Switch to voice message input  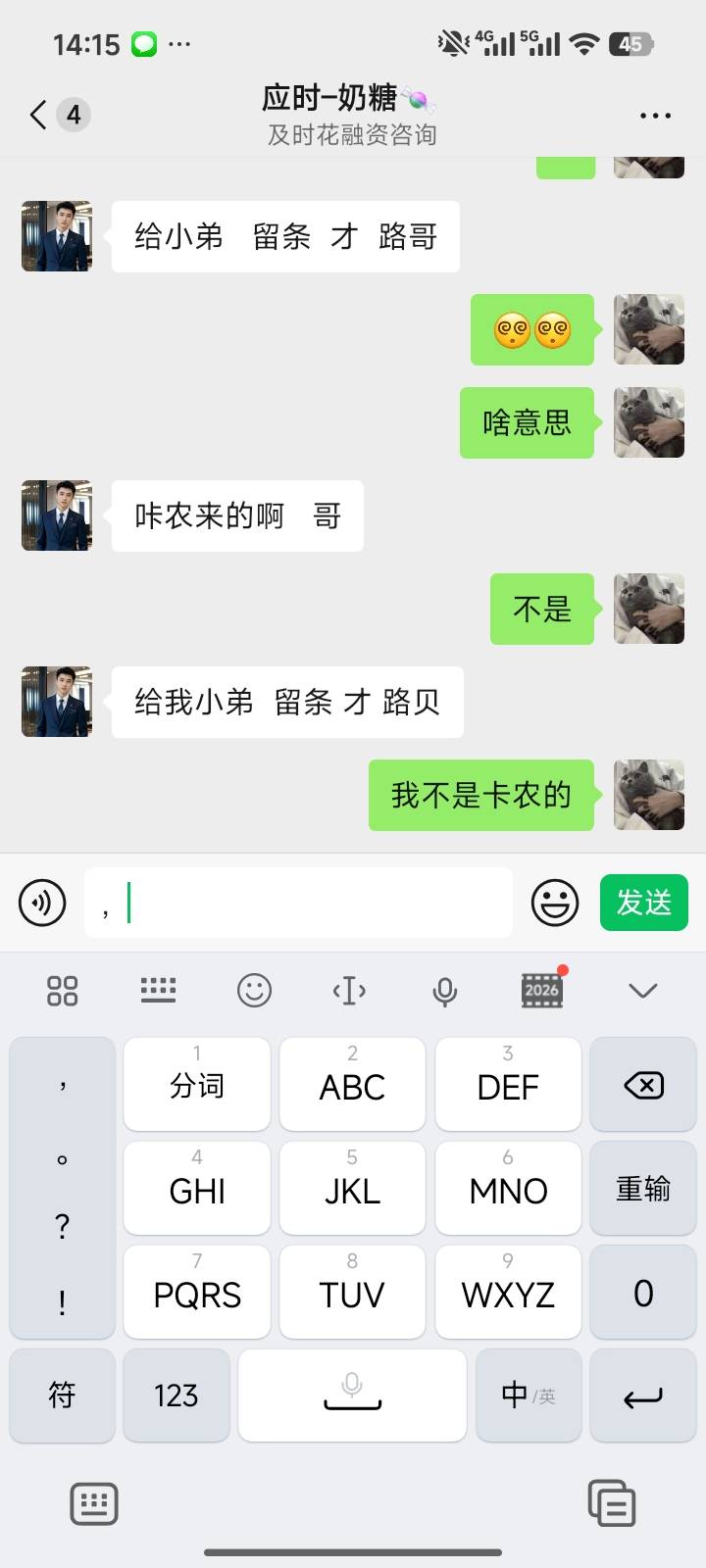point(42,903)
